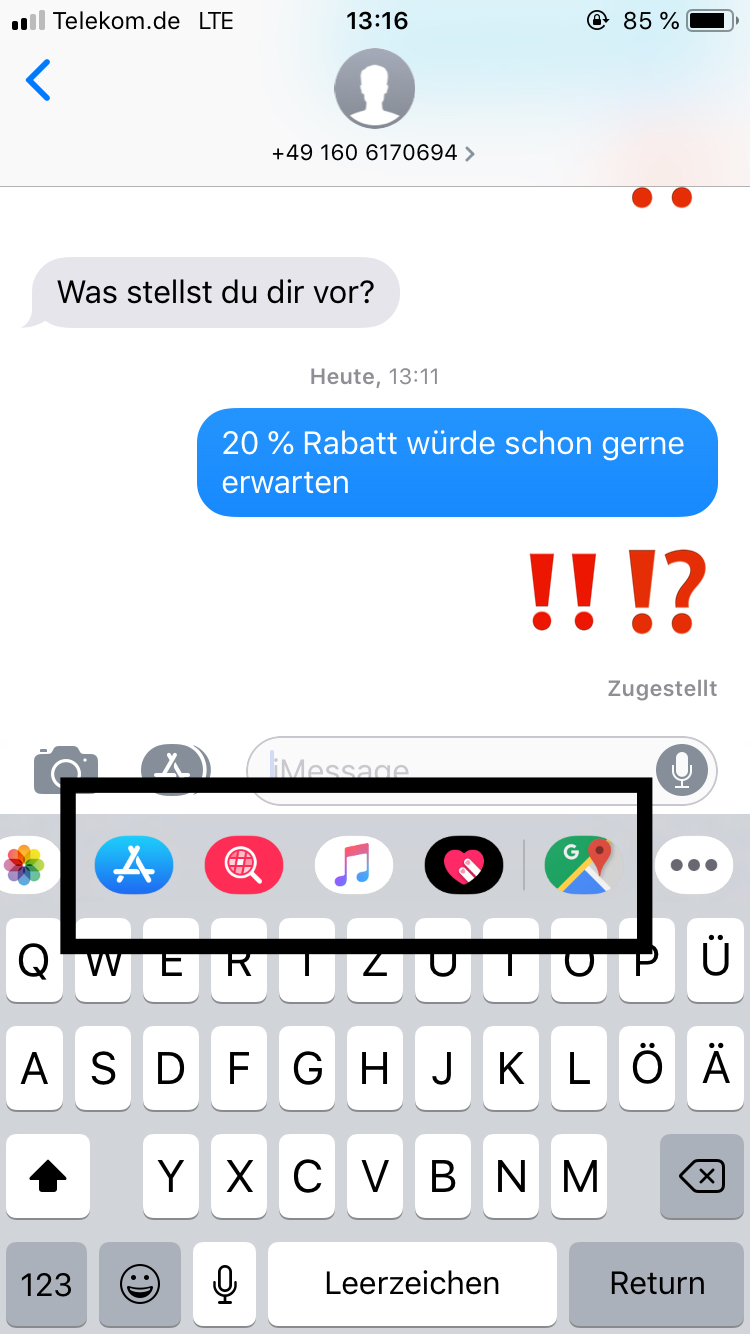Tap the shift key on the keyboard
750x1334 pixels.
coord(48,1176)
